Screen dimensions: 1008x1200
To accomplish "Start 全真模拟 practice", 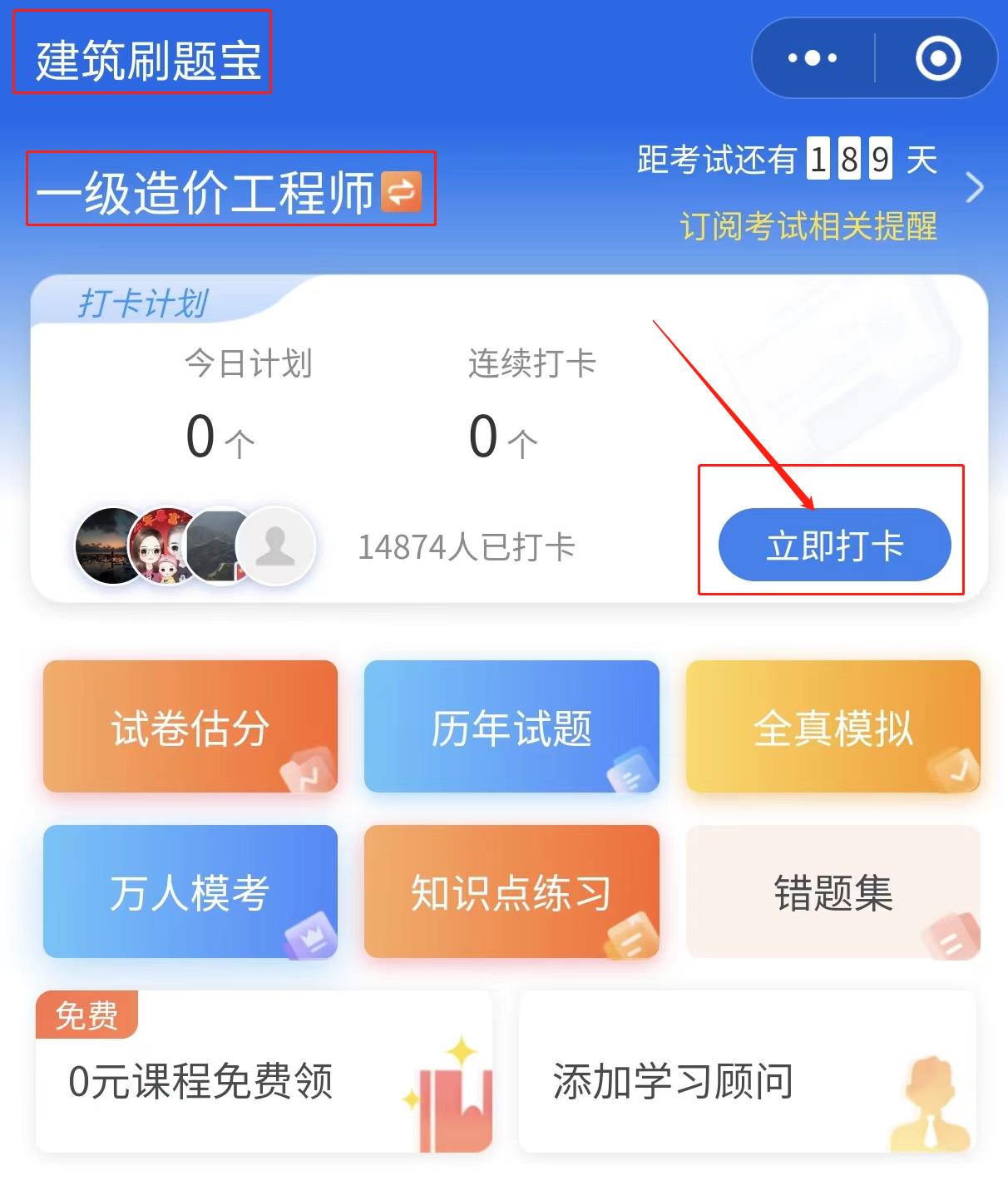I will click(833, 727).
